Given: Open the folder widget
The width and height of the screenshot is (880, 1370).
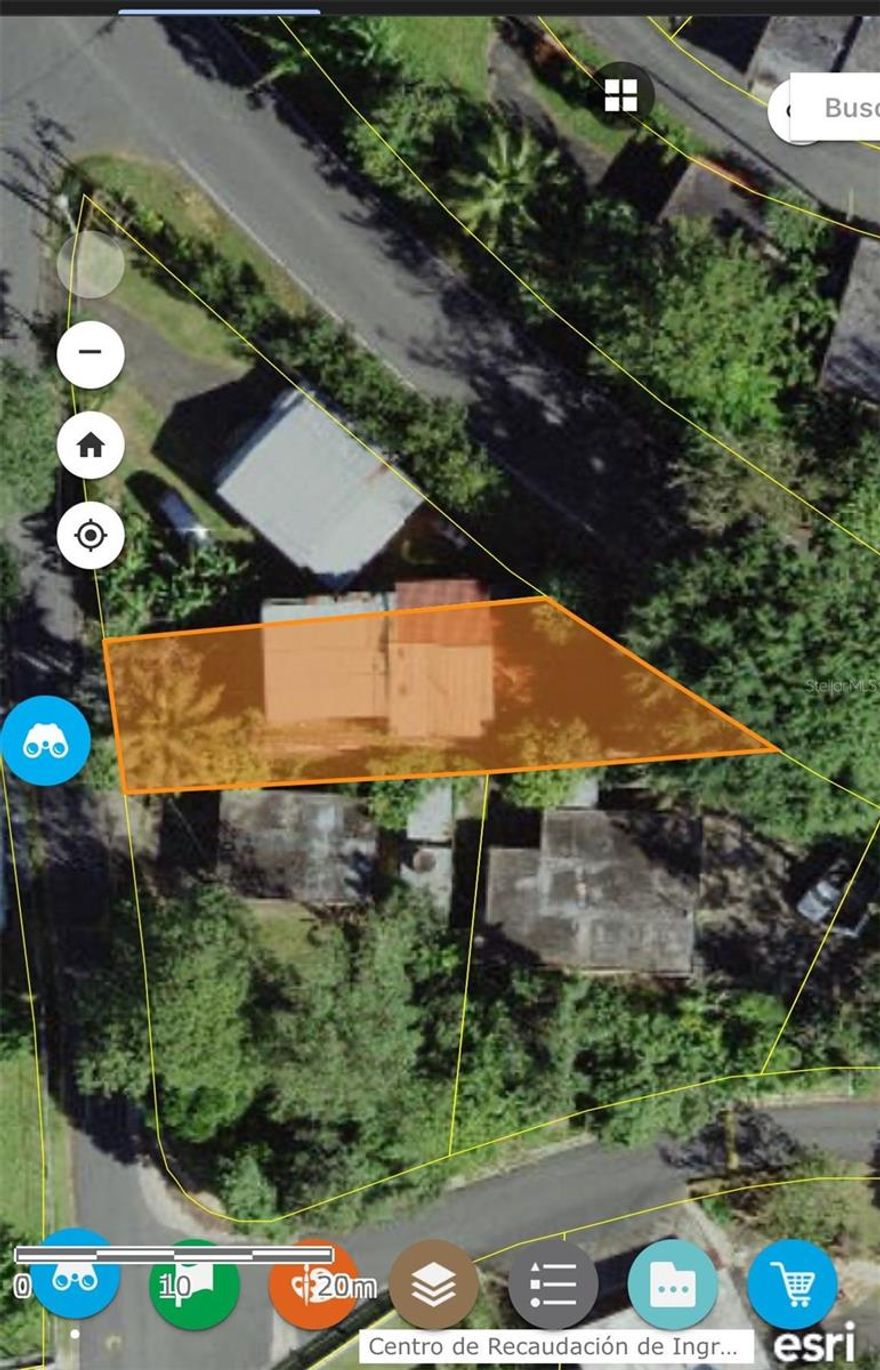Looking at the screenshot, I should (x=672, y=1284).
